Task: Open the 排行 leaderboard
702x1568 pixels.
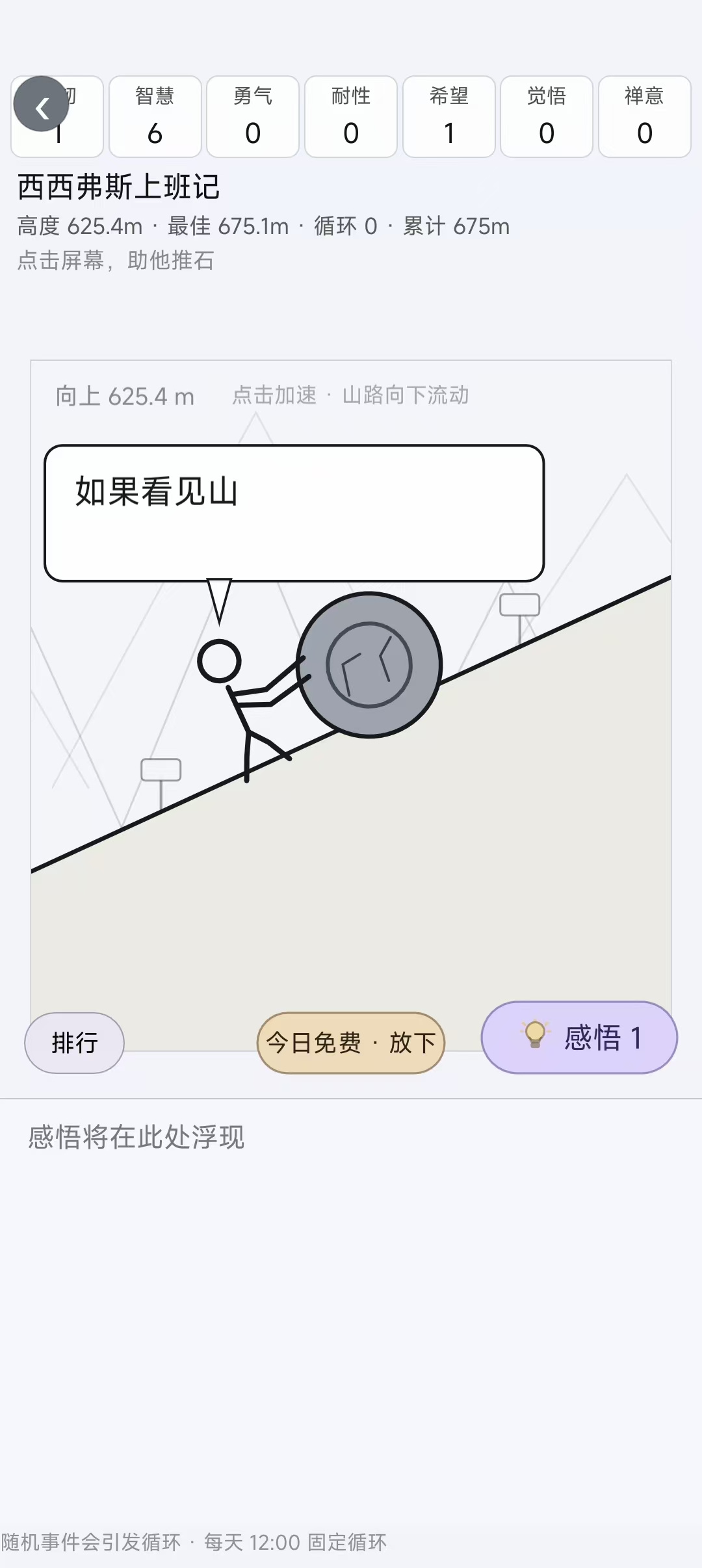Action: [74, 1043]
